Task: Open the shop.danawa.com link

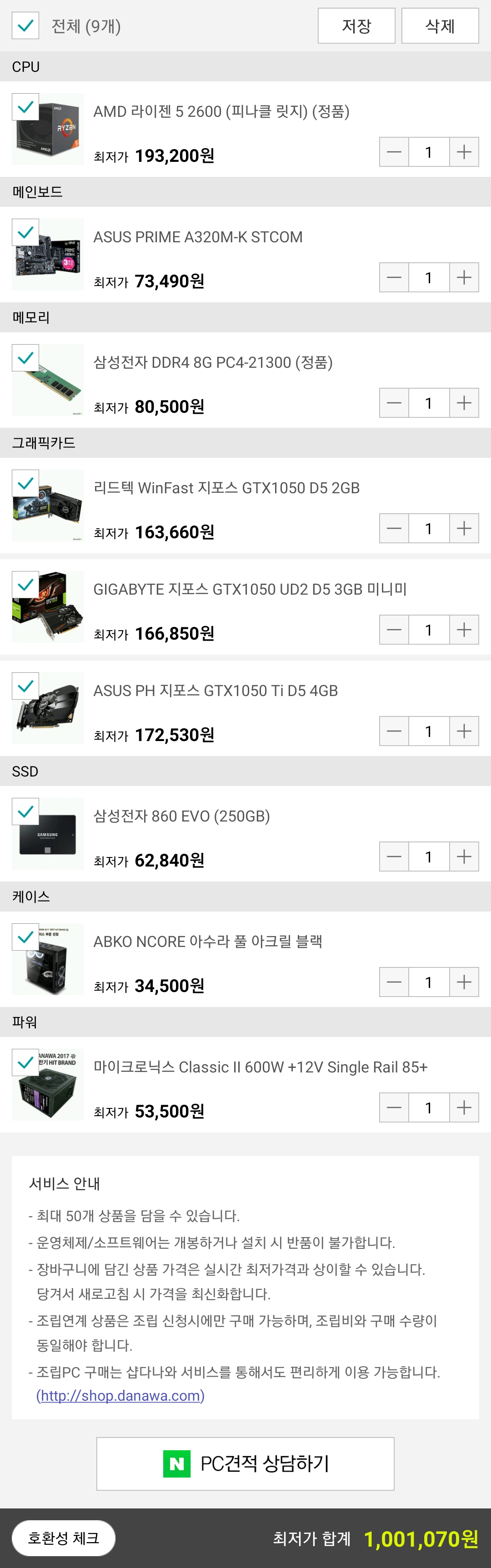Action: (x=120, y=1395)
